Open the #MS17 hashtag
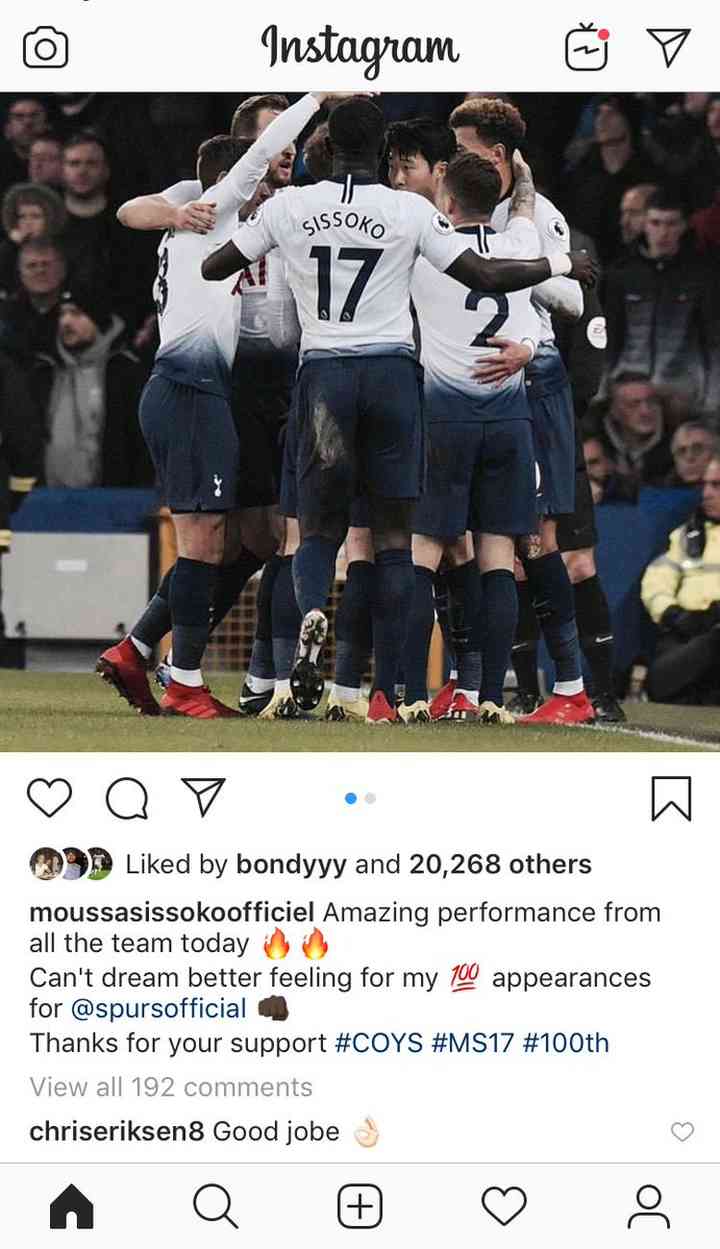Image resolution: width=720 pixels, height=1249 pixels. [x=473, y=1043]
